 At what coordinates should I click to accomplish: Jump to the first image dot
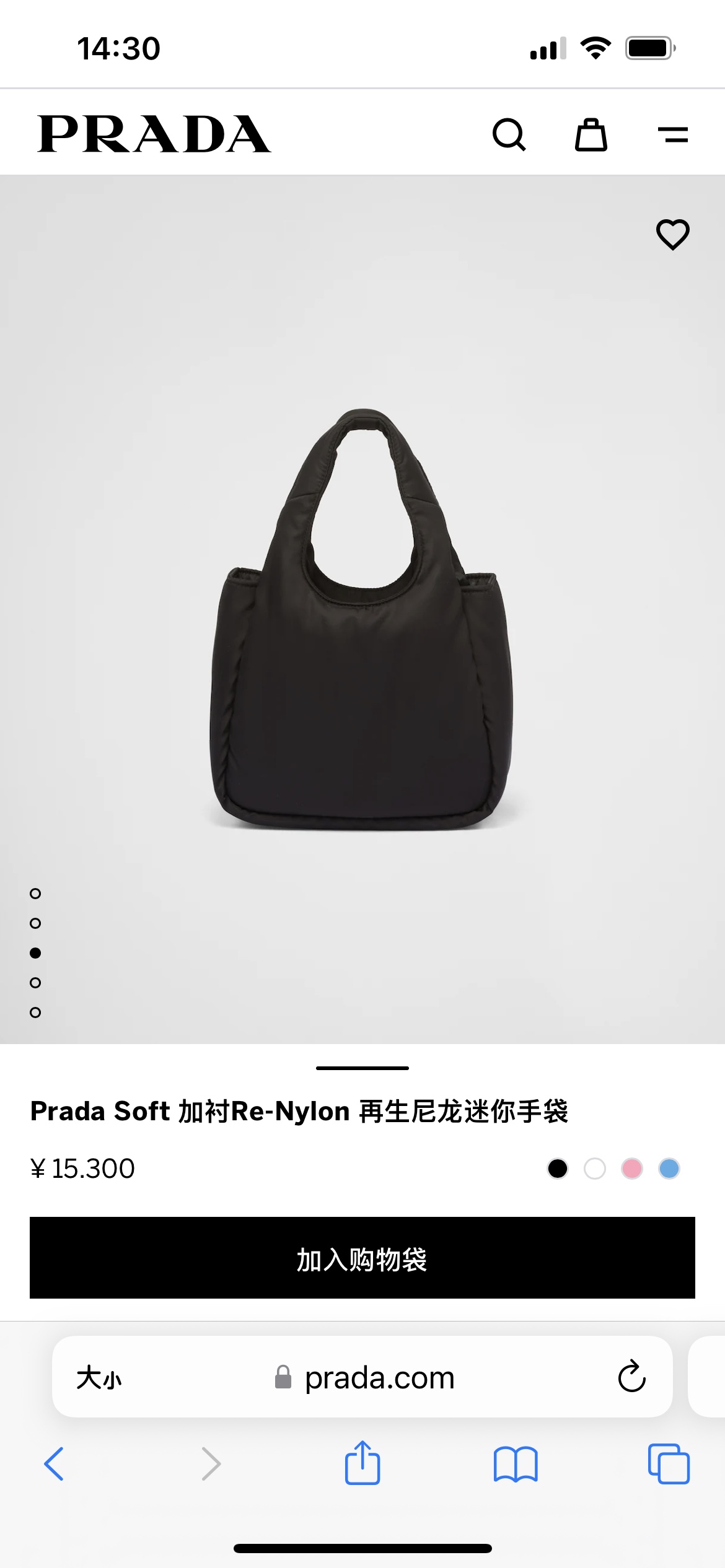35,894
